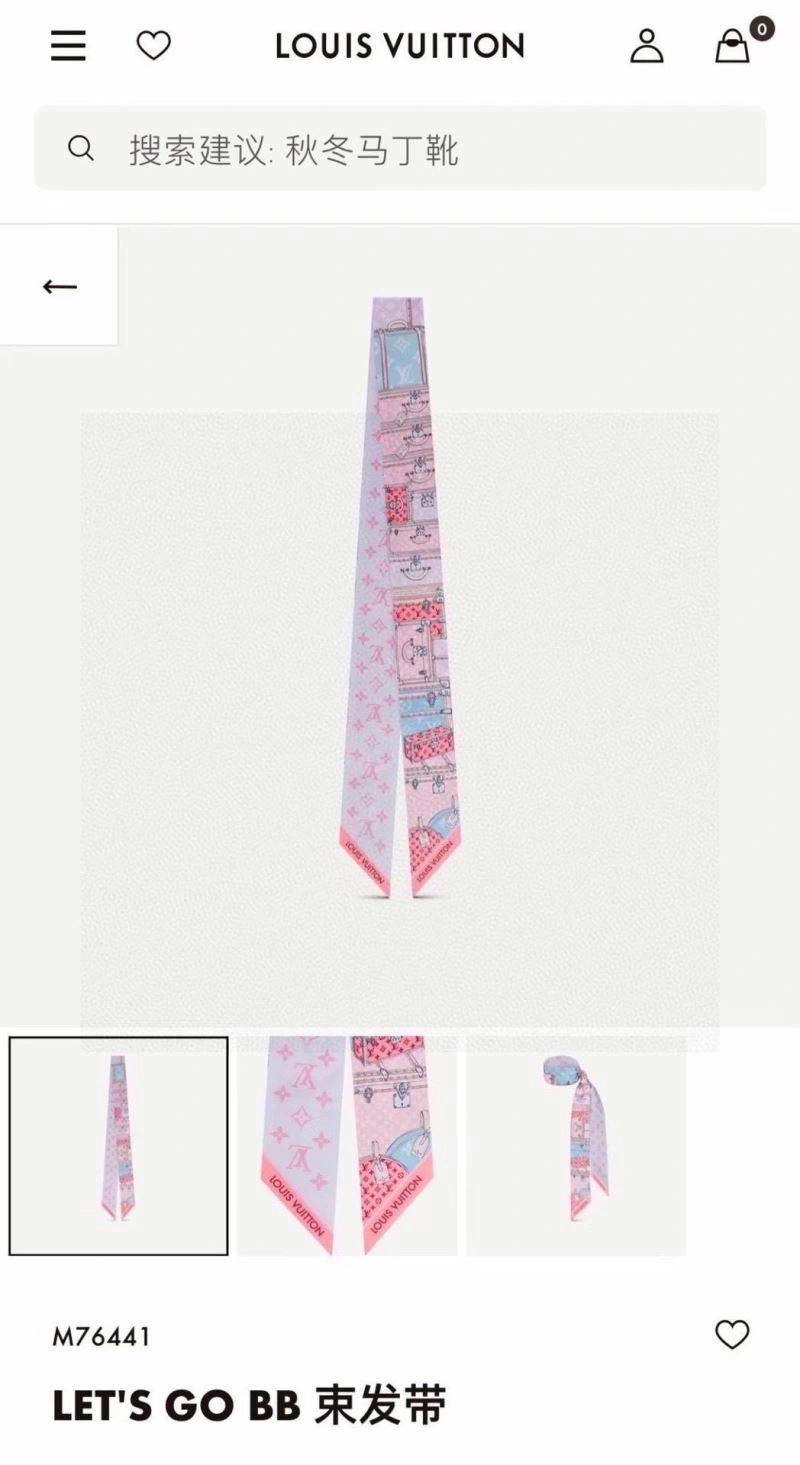Select the first full-length scarf thumbnail
The width and height of the screenshot is (800, 1465).
click(119, 1146)
